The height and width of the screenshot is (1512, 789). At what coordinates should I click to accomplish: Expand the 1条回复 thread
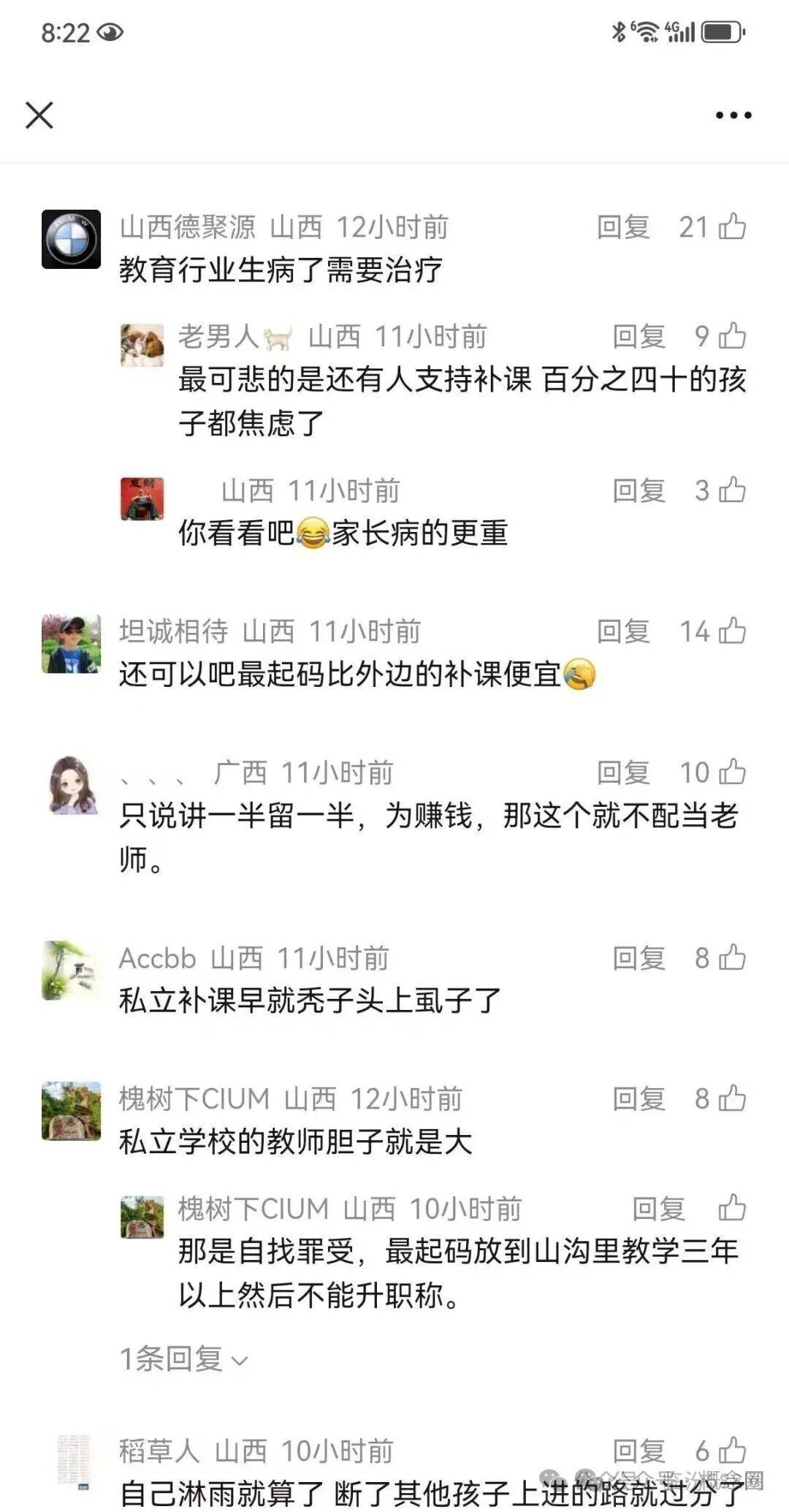[184, 1359]
